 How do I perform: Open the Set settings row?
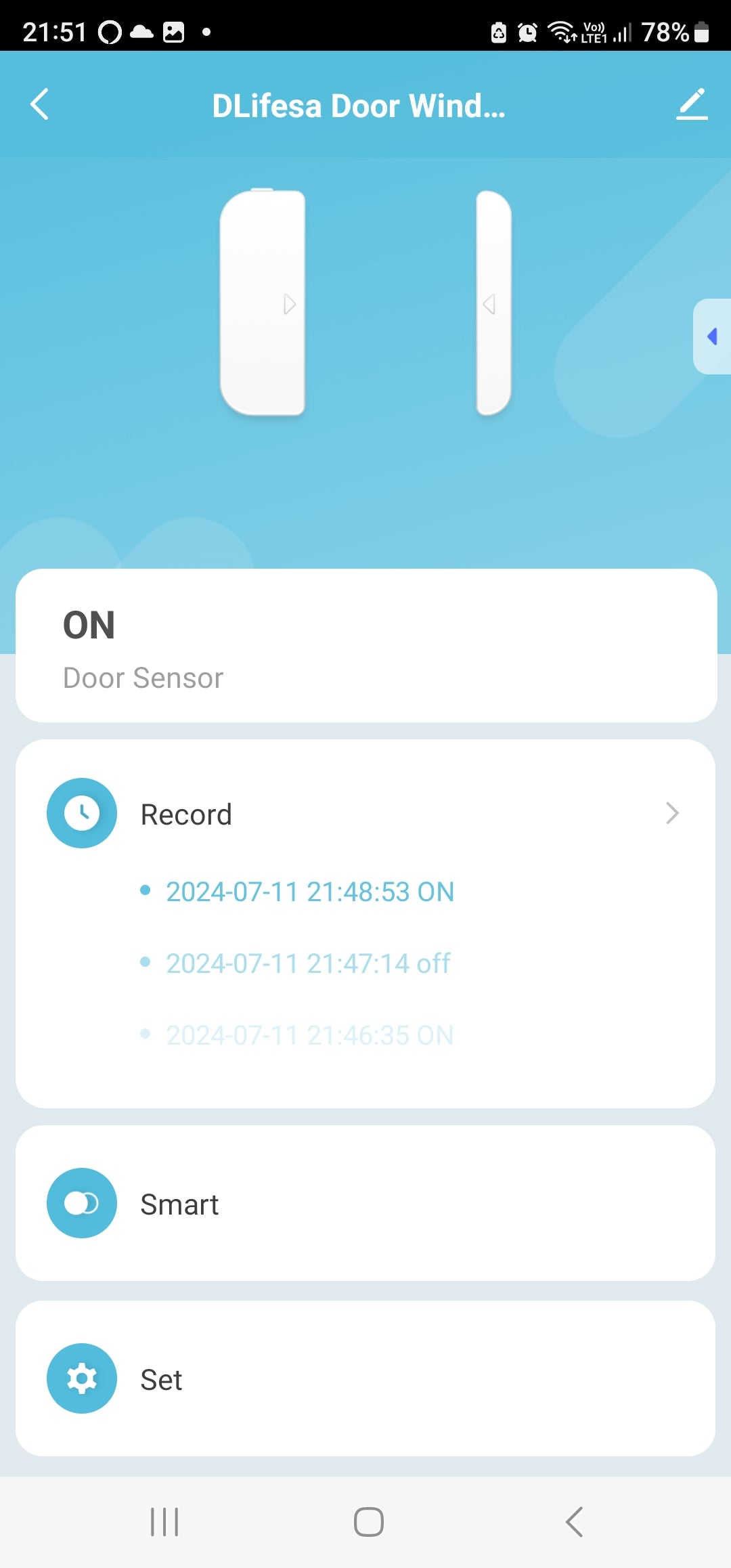coord(365,1379)
